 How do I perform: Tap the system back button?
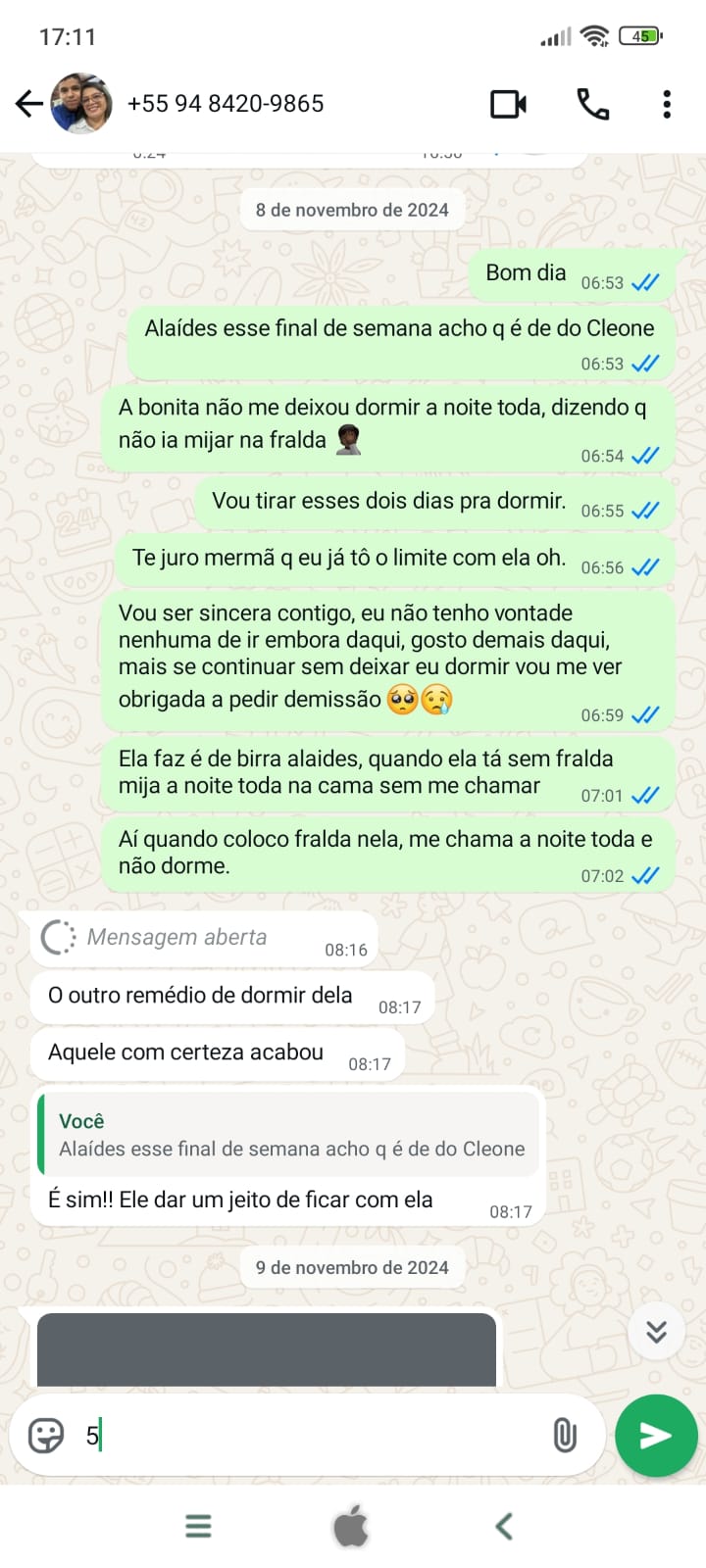click(x=504, y=1526)
